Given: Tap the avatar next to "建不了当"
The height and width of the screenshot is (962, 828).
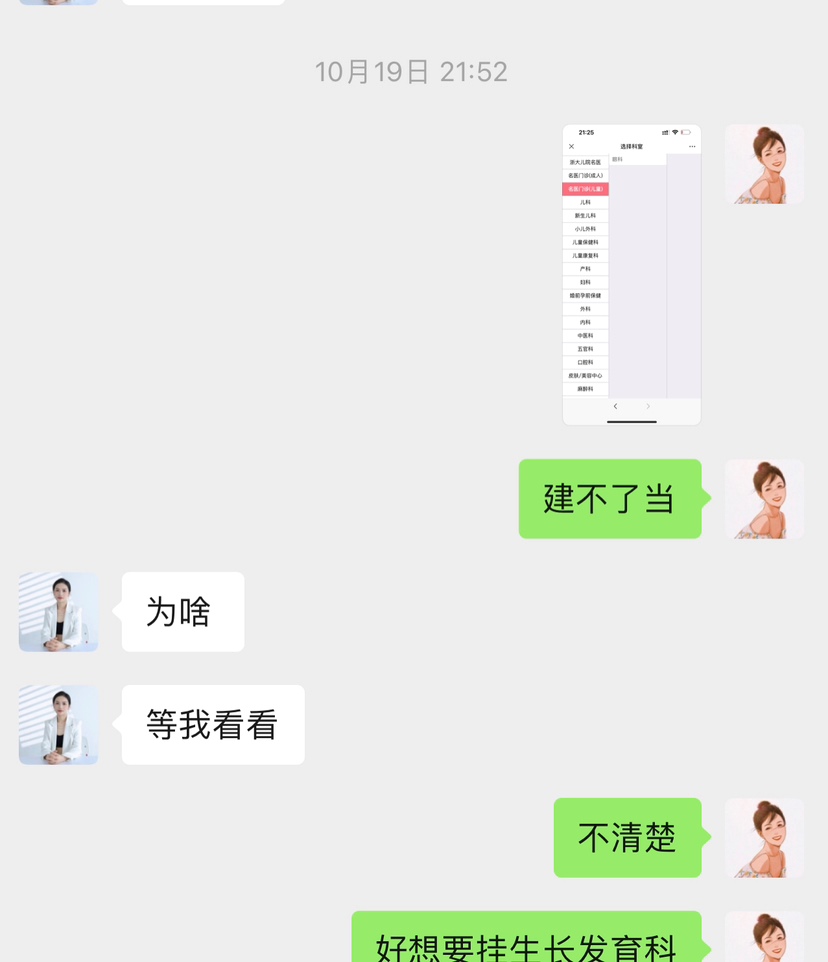Looking at the screenshot, I should (x=764, y=499).
